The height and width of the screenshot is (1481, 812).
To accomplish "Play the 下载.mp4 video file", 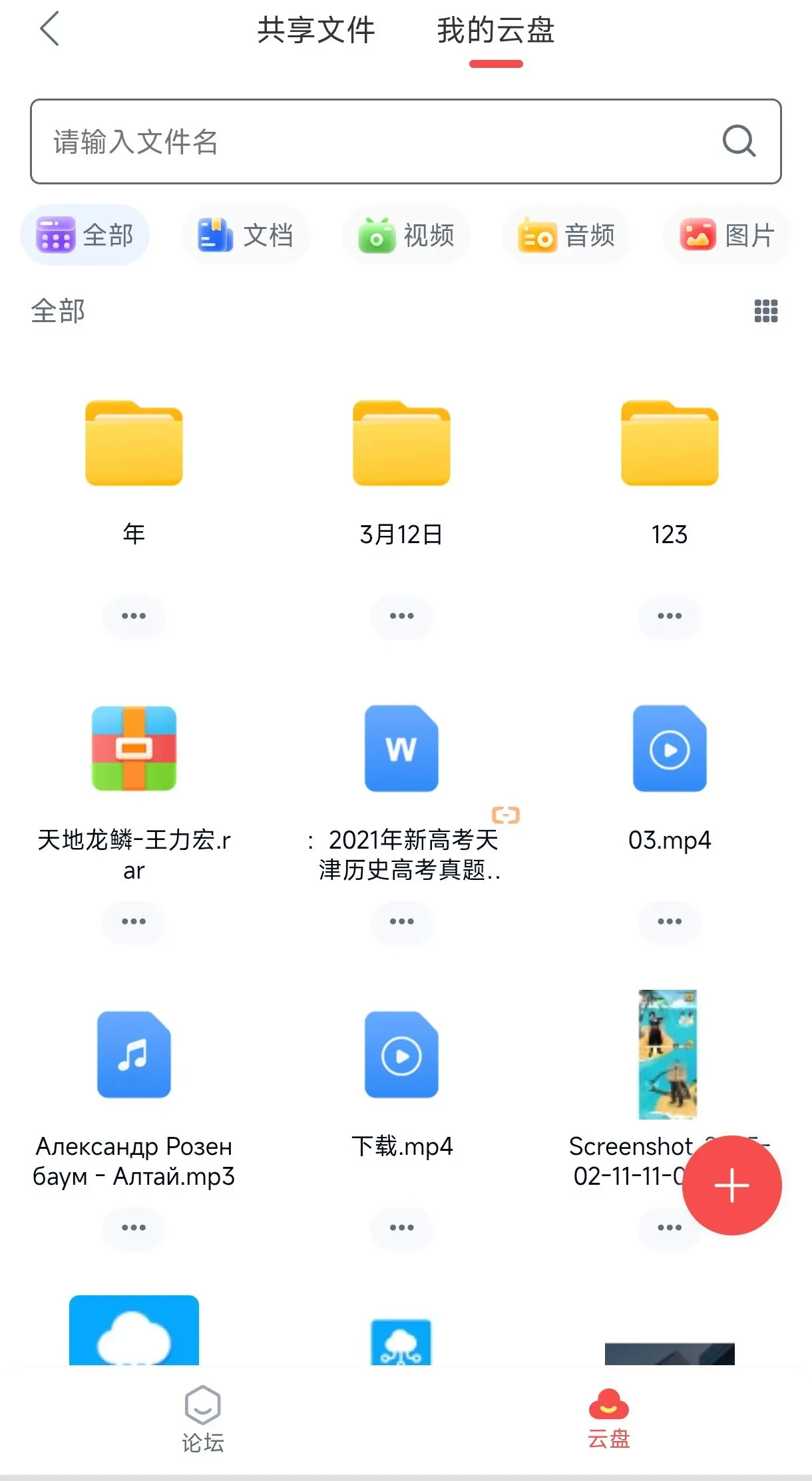I will pyautogui.click(x=401, y=1055).
